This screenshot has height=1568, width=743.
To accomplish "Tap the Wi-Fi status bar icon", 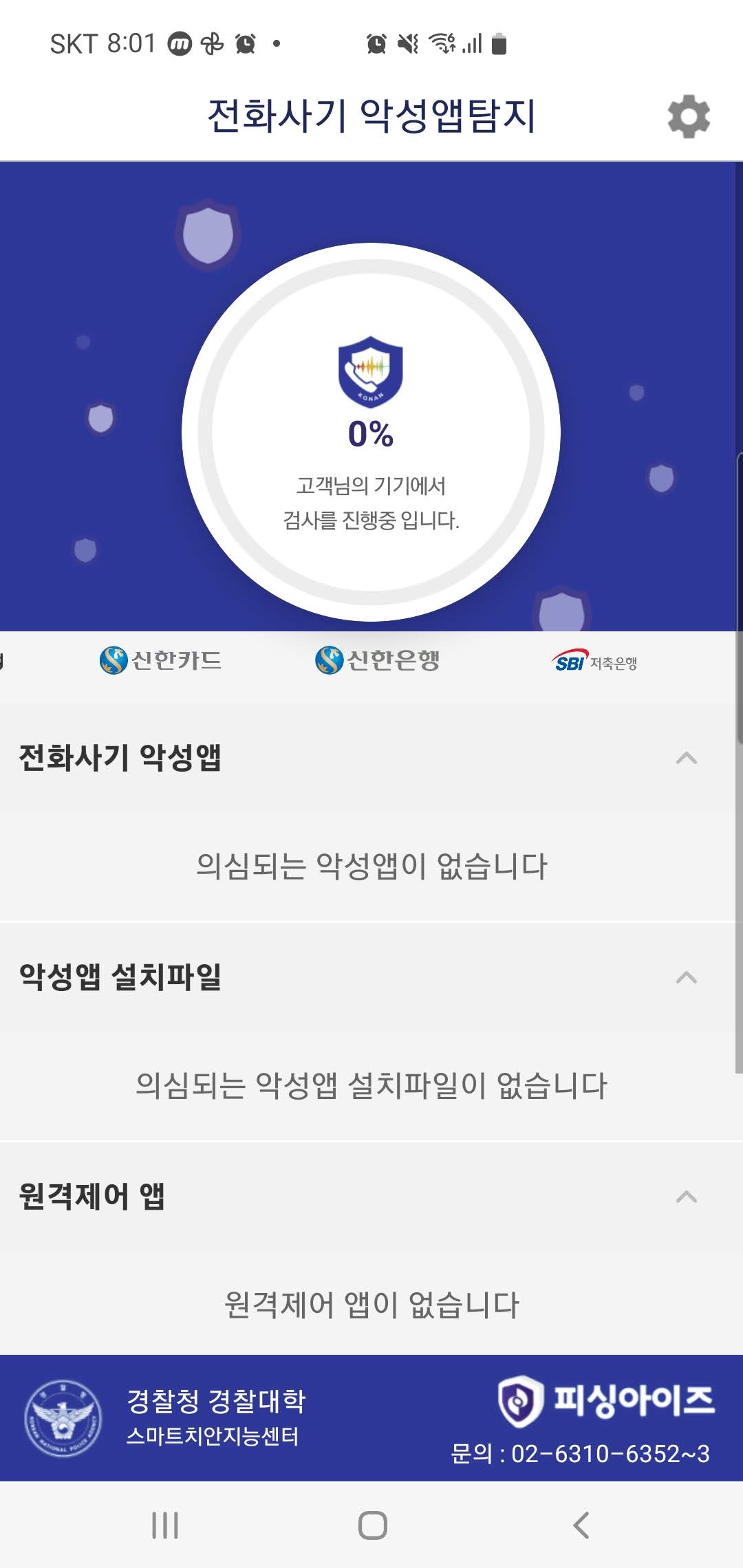I will pos(441,43).
